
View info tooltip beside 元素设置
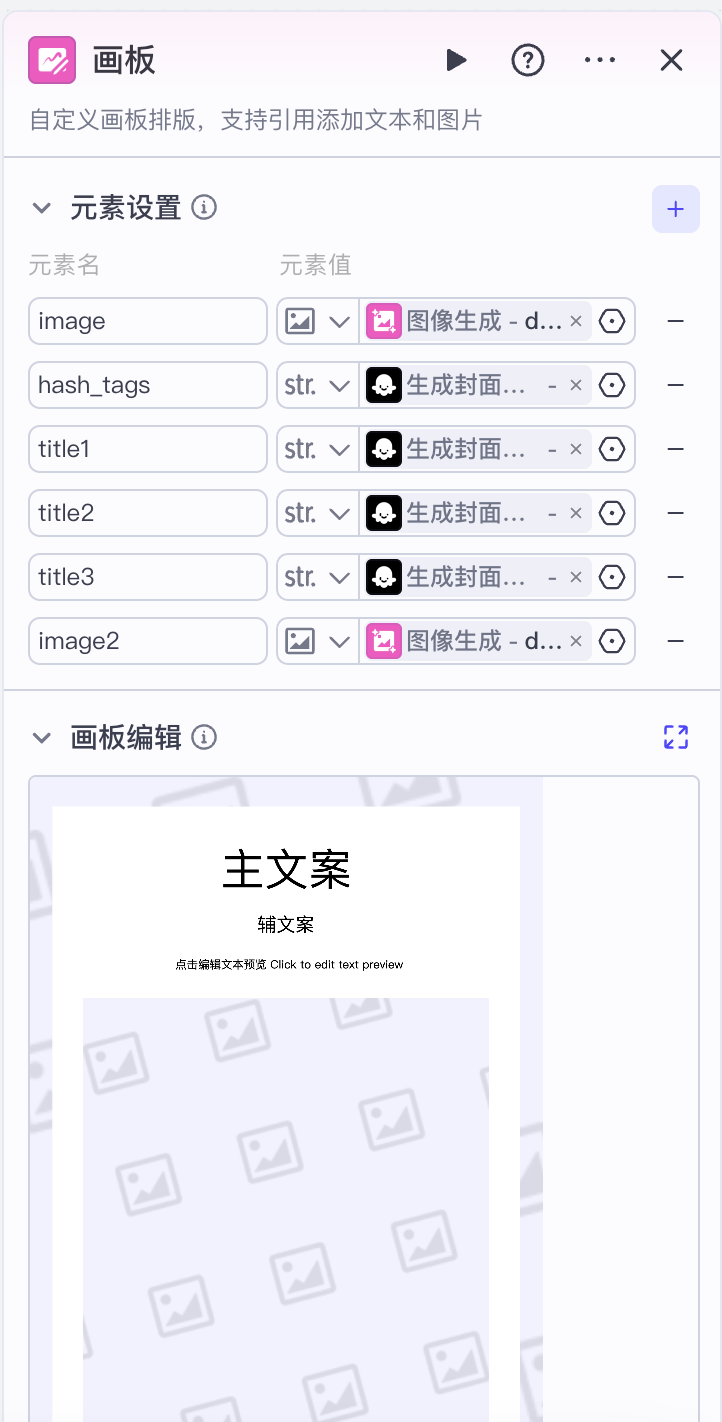pyautogui.click(x=204, y=208)
